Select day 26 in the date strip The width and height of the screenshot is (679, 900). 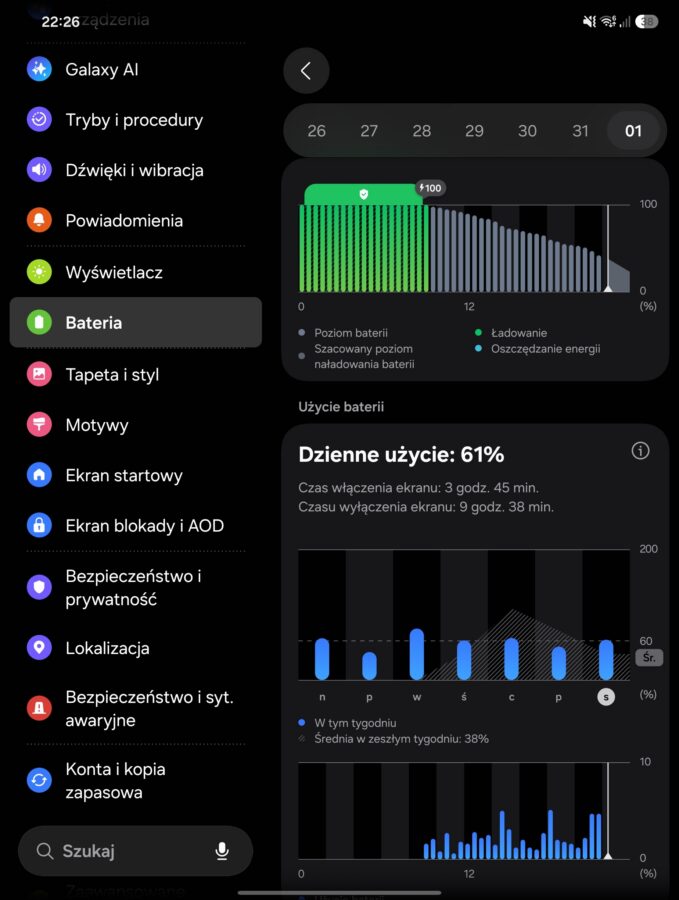(316, 131)
